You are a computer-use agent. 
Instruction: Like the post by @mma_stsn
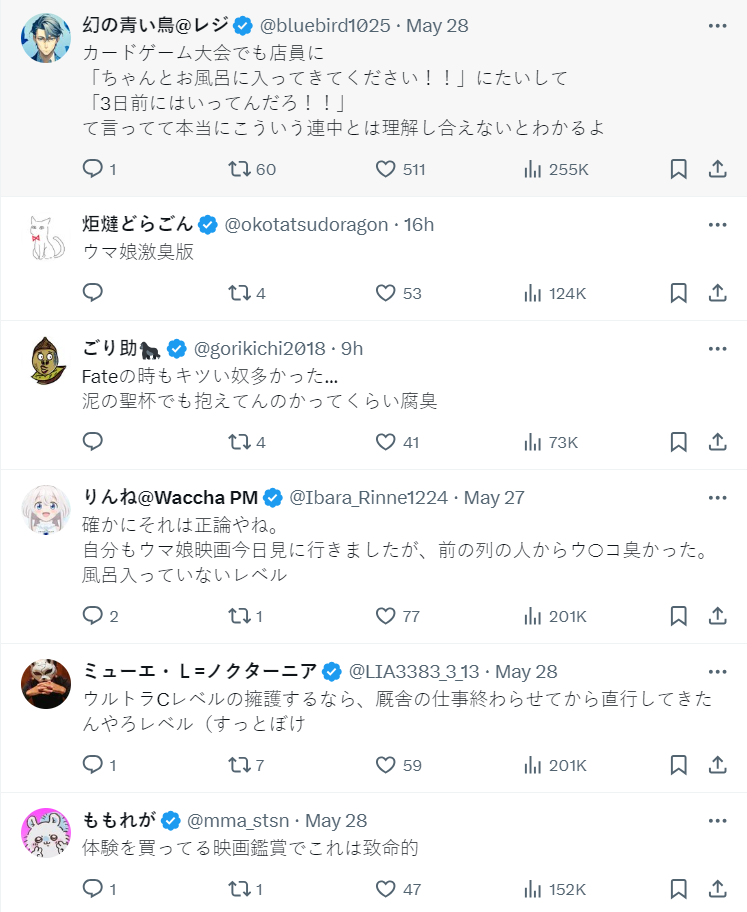(x=386, y=889)
